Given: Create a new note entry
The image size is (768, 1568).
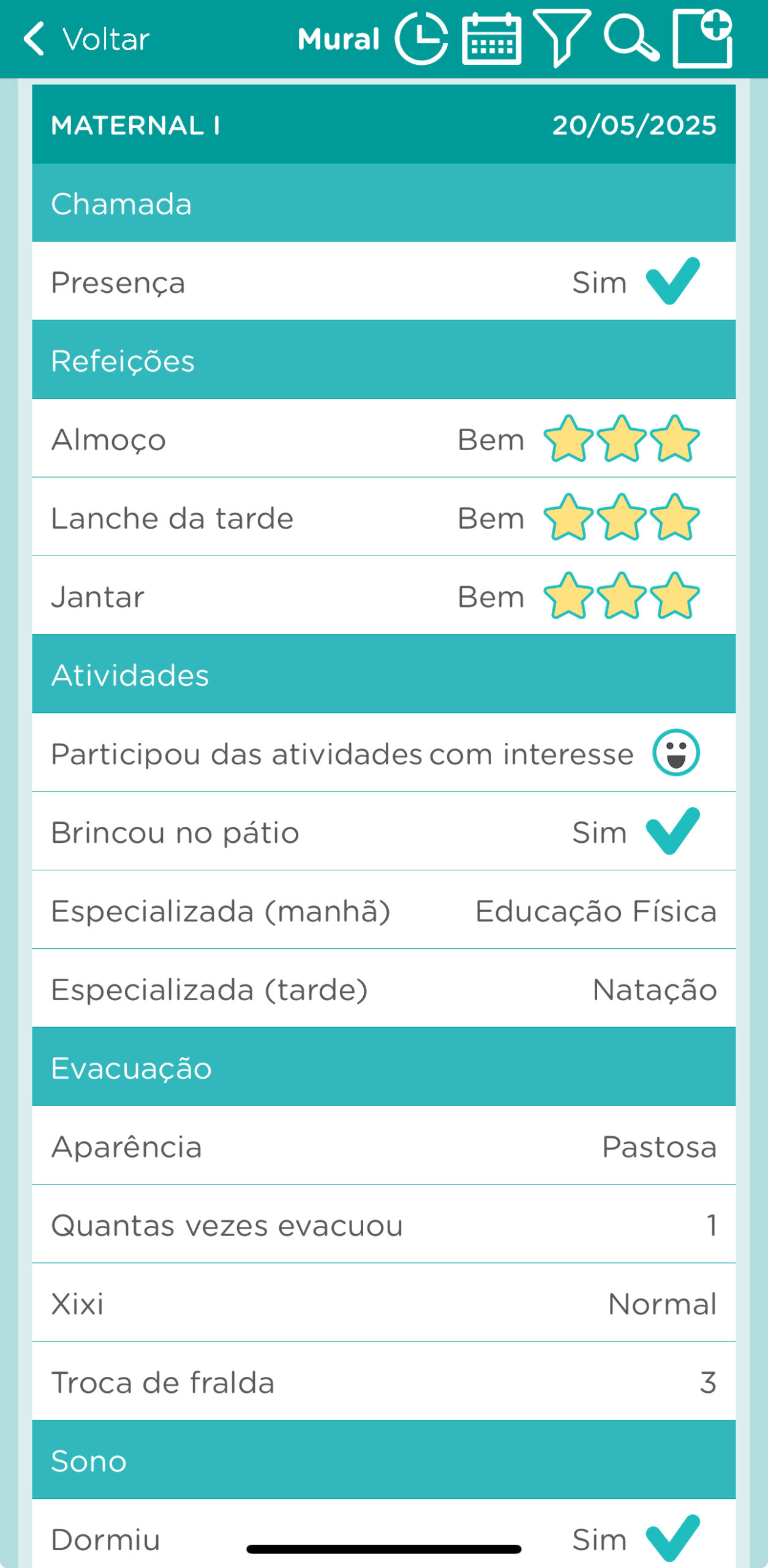Looking at the screenshot, I should click(x=702, y=39).
